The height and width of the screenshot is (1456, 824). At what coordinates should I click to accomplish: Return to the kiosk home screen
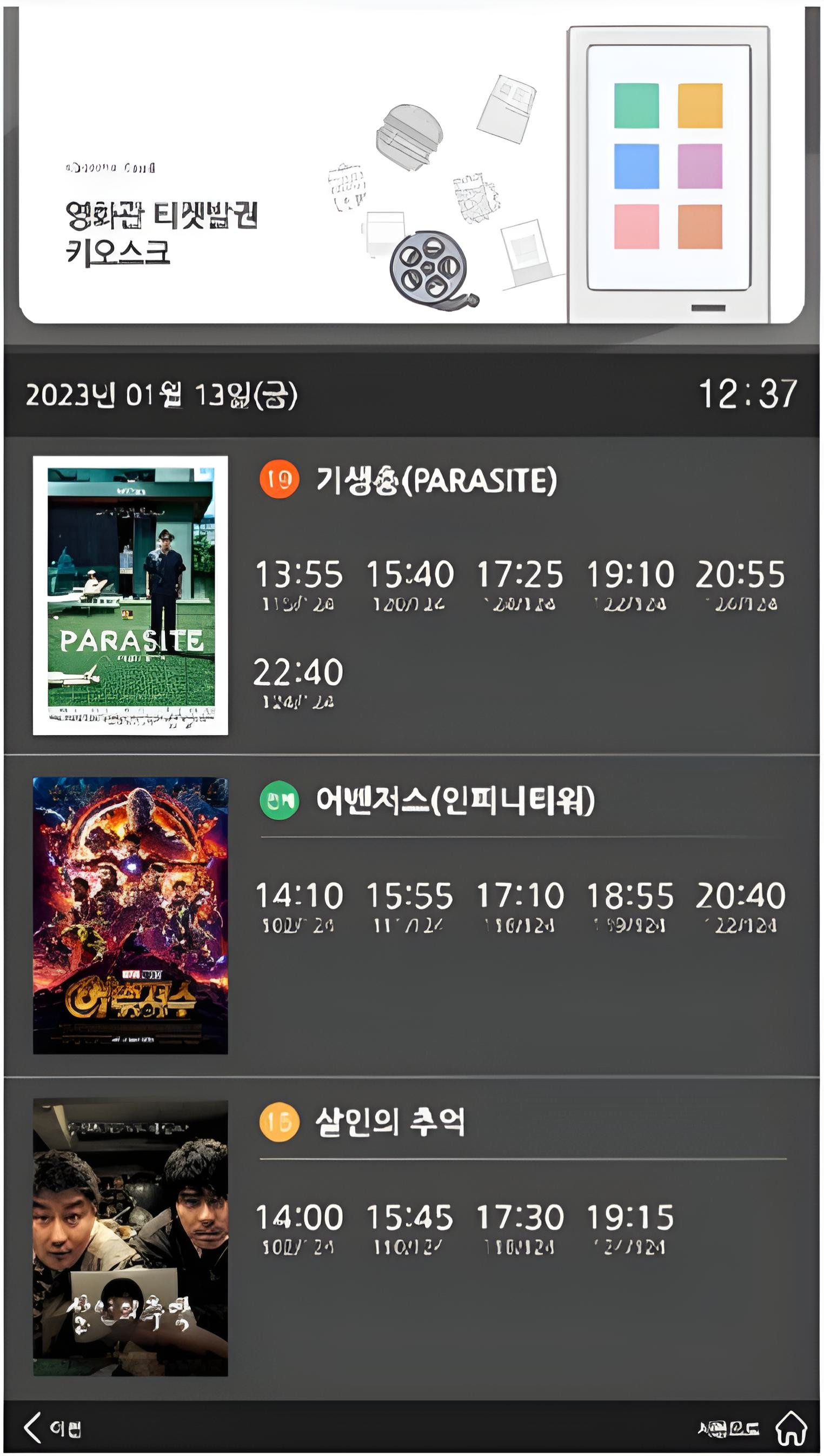pyautogui.click(x=790, y=1428)
